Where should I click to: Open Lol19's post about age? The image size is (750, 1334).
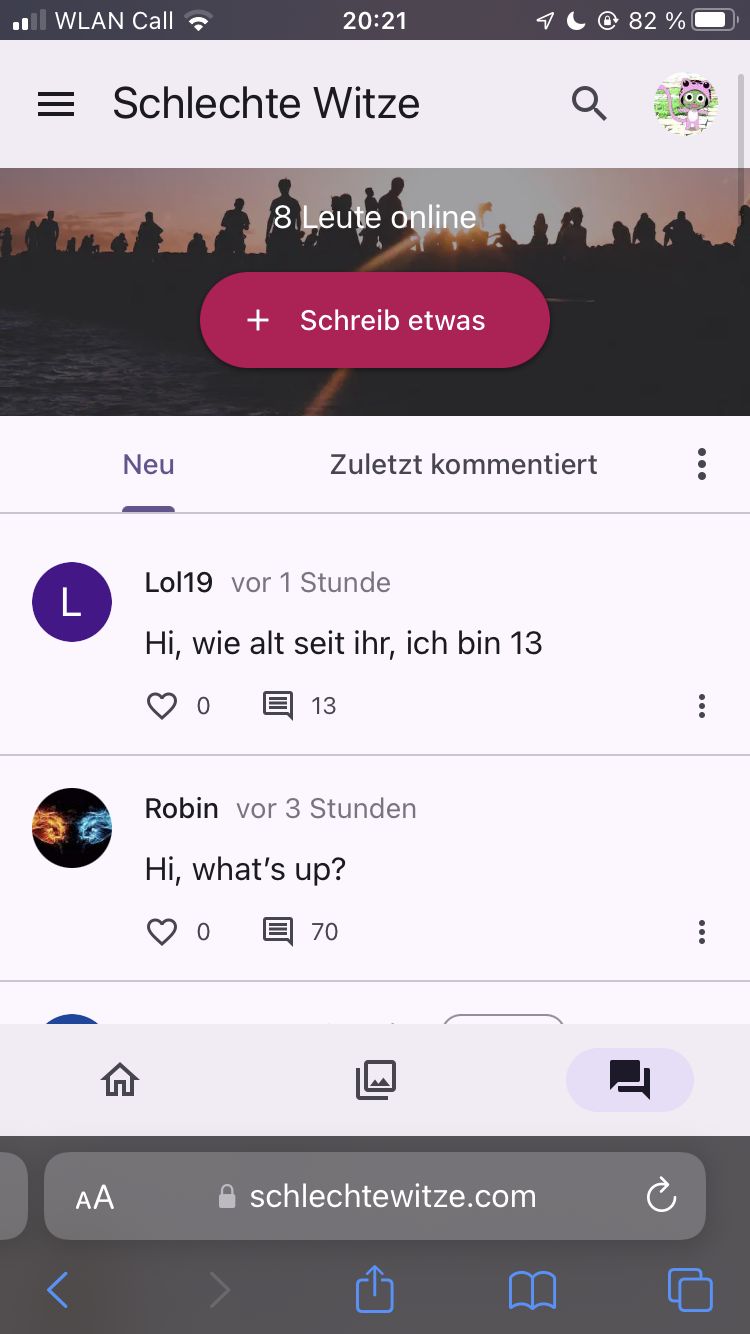343,643
